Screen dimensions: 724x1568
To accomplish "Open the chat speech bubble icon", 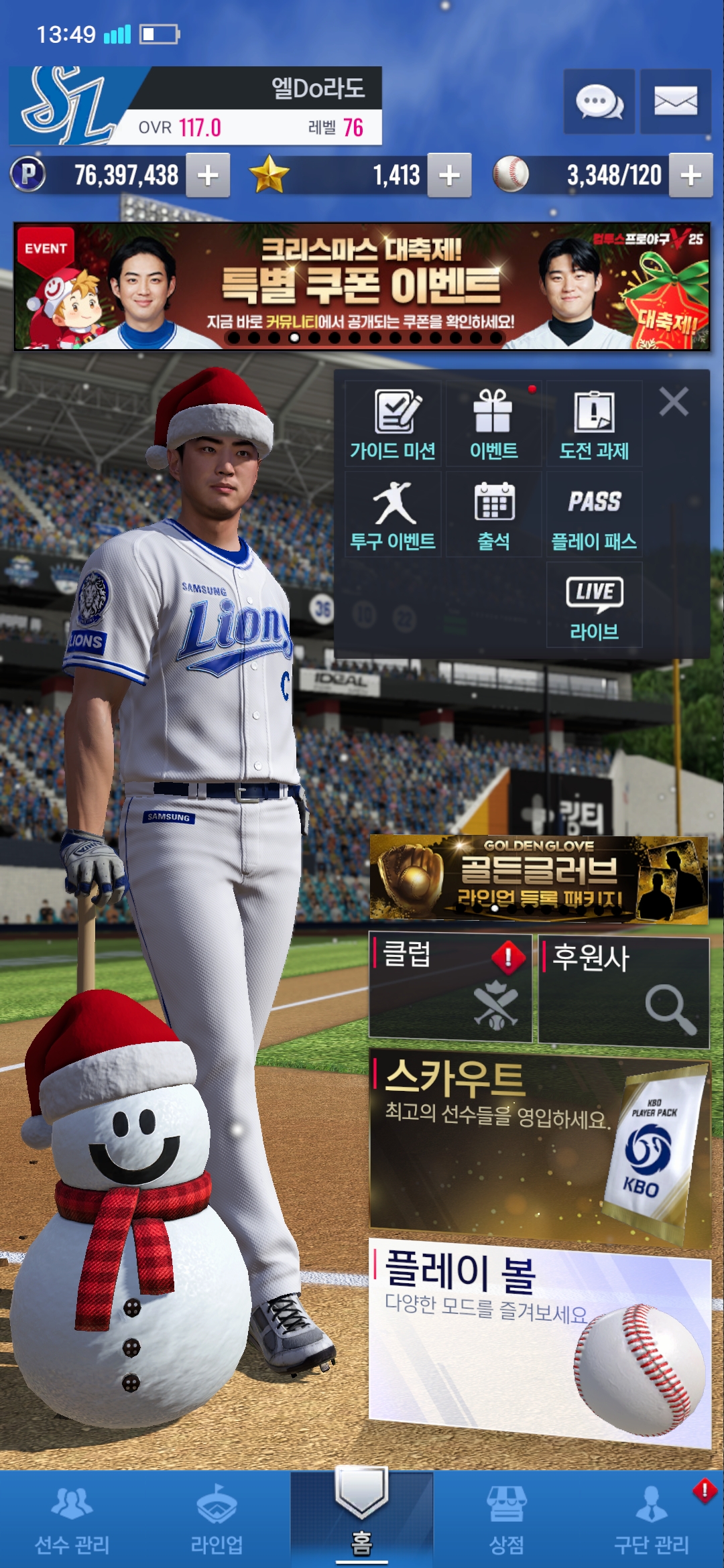I will coord(599,102).
